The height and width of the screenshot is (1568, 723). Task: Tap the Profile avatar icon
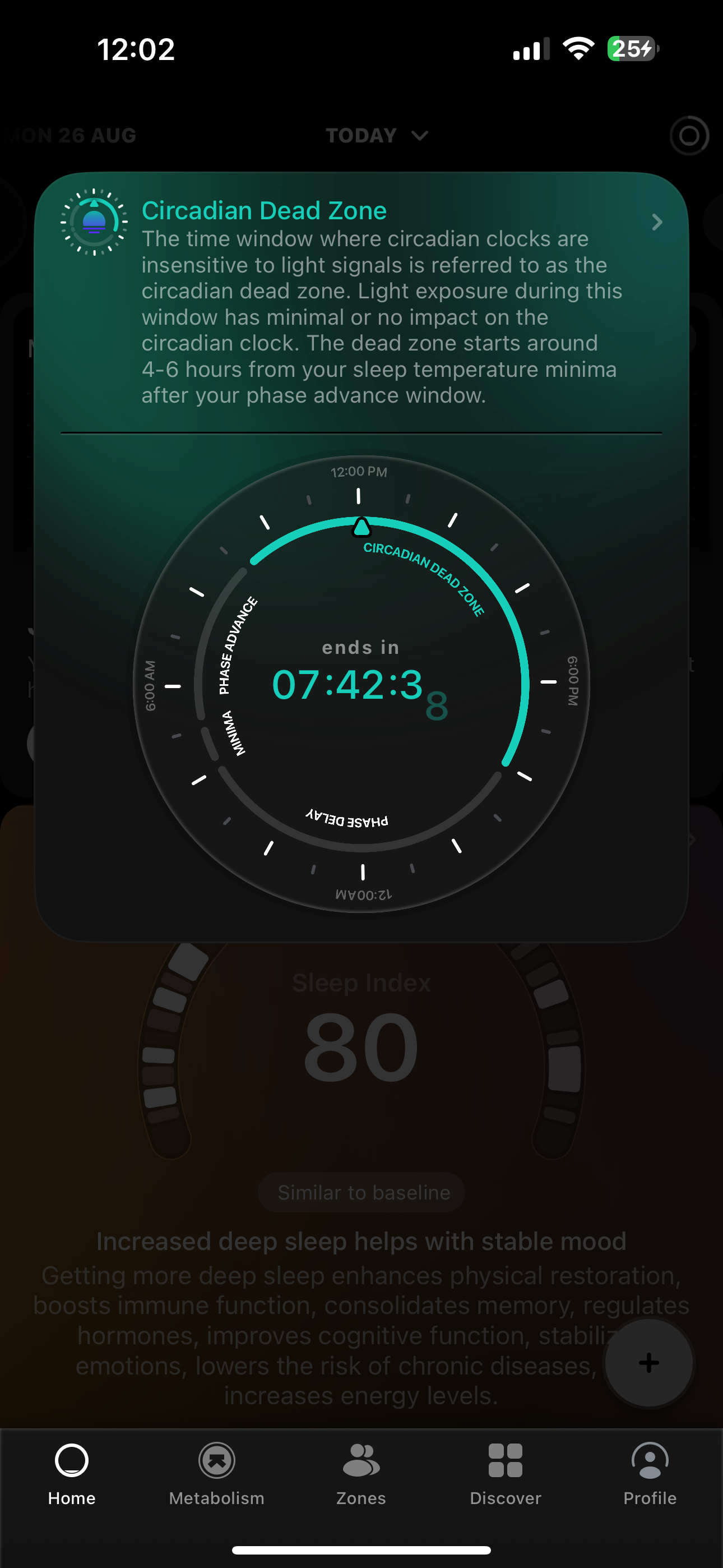click(x=649, y=1461)
